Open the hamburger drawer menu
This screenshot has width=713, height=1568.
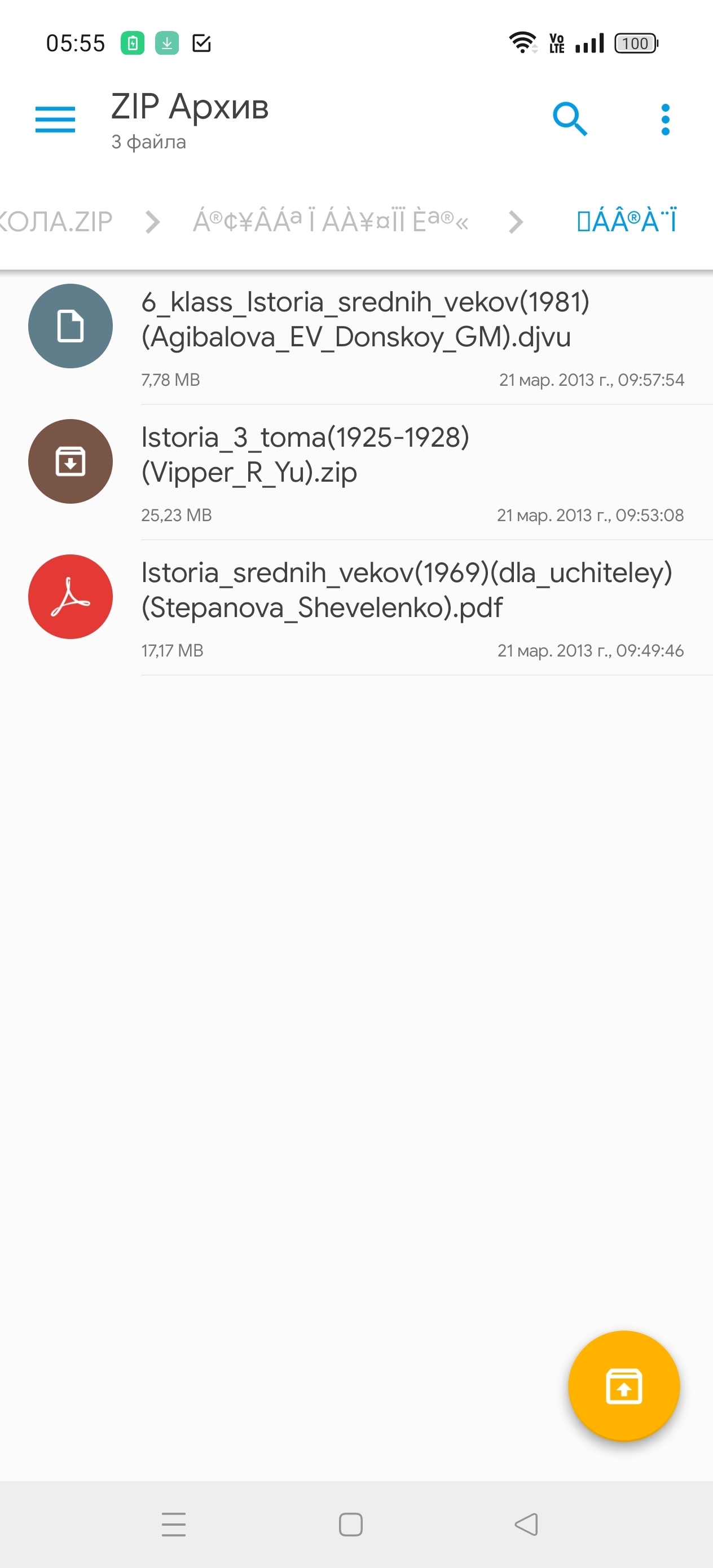(x=55, y=118)
